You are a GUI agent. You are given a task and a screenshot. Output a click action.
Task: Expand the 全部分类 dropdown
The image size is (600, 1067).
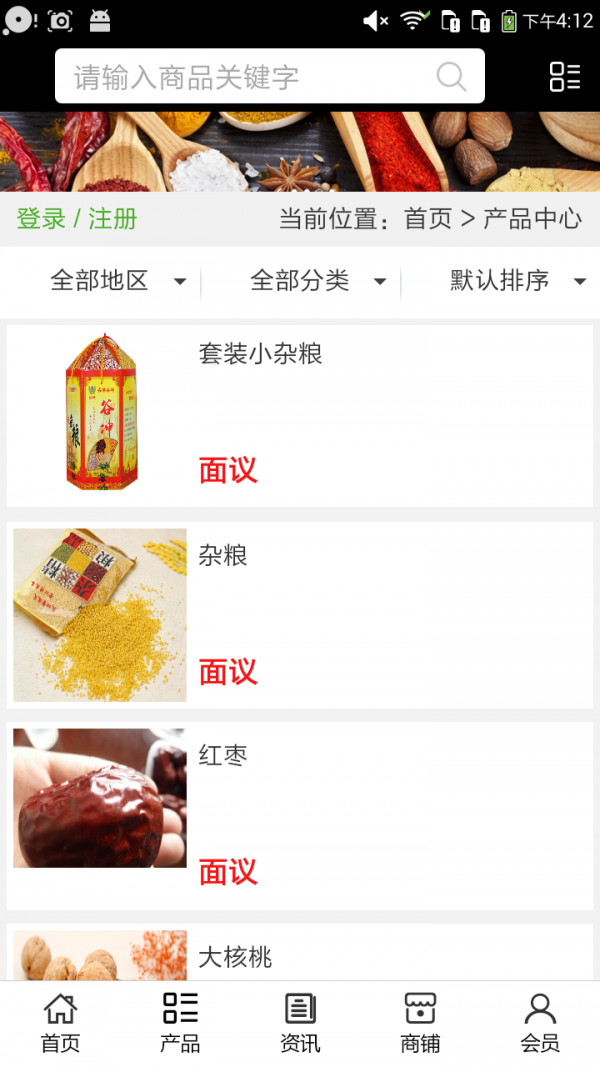coord(317,281)
